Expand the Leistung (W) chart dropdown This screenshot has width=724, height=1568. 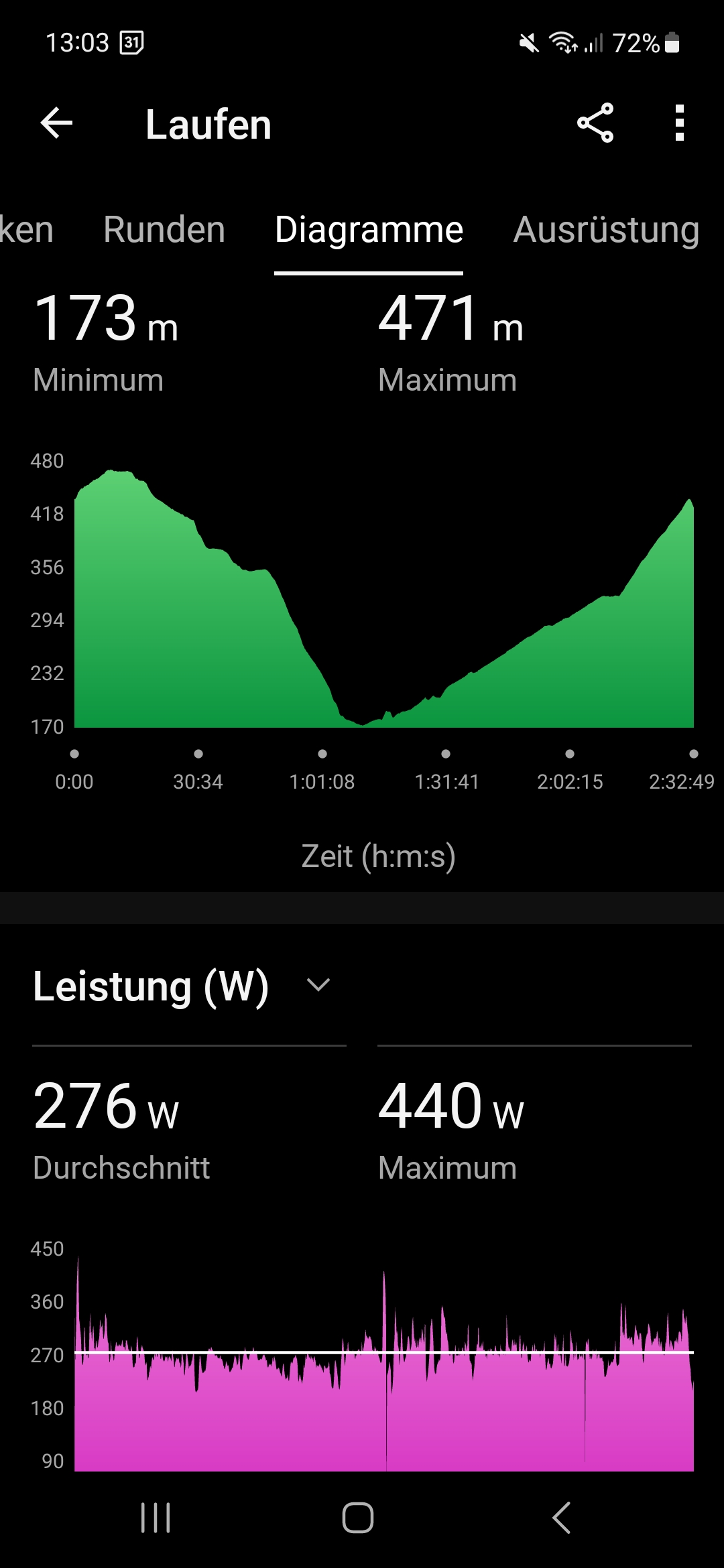(x=318, y=985)
